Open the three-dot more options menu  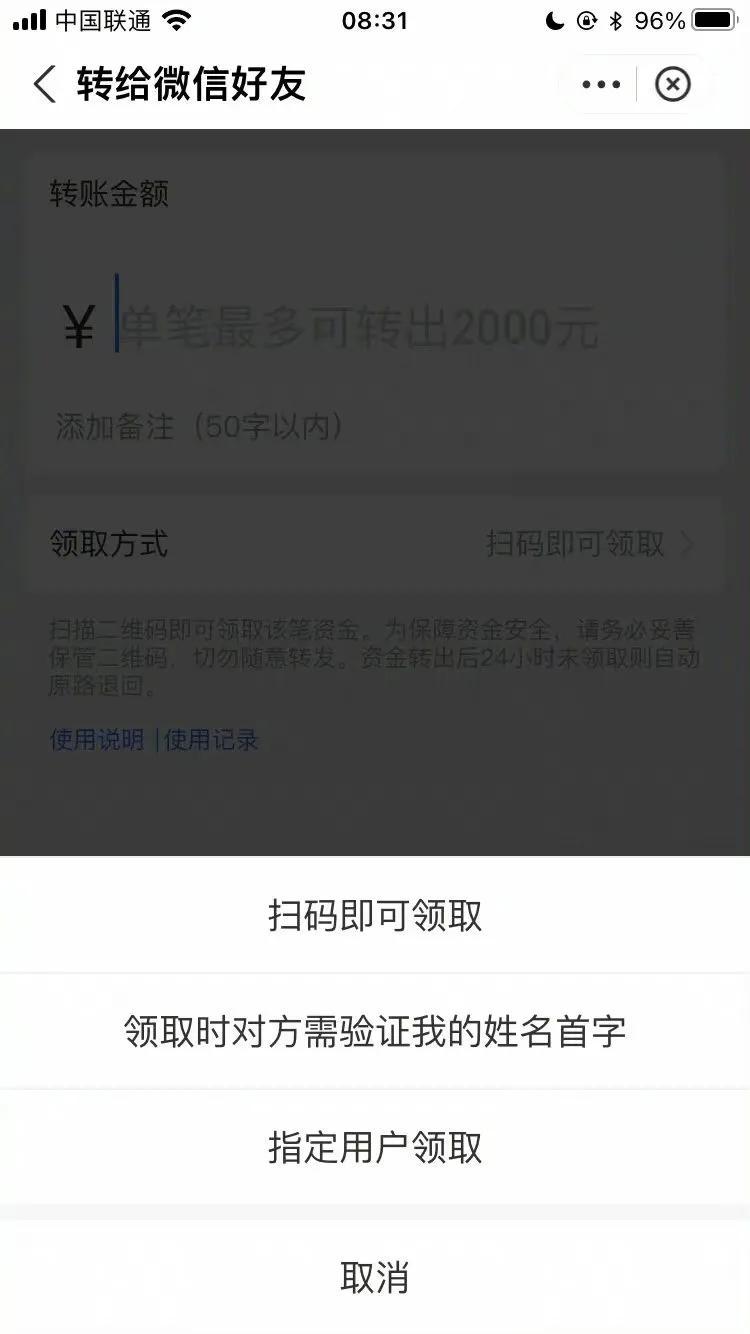coord(599,84)
